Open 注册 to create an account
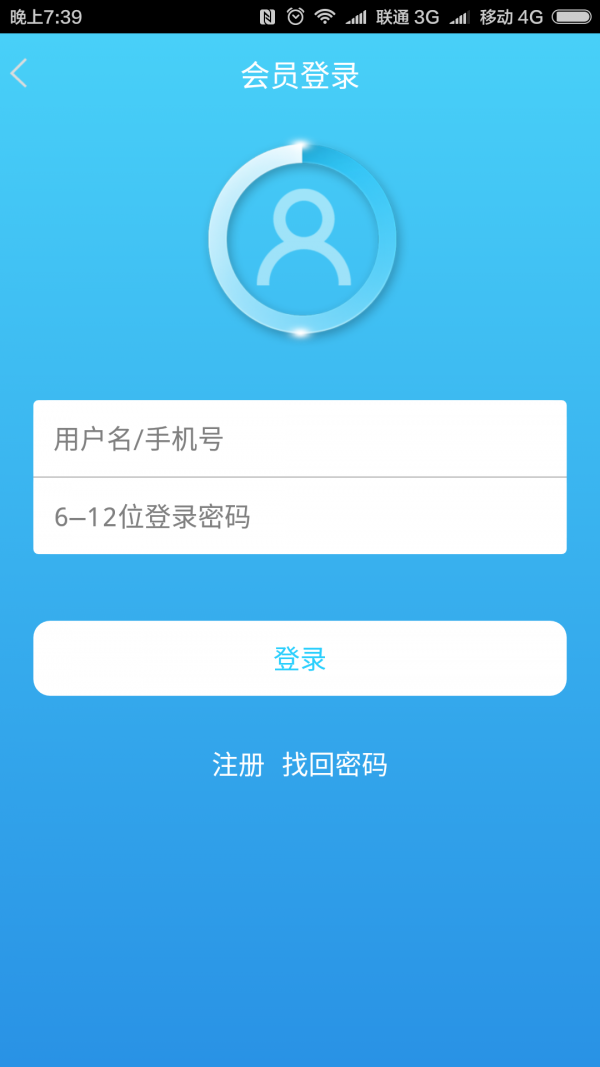Viewport: 600px width, 1067px height. pos(238,765)
